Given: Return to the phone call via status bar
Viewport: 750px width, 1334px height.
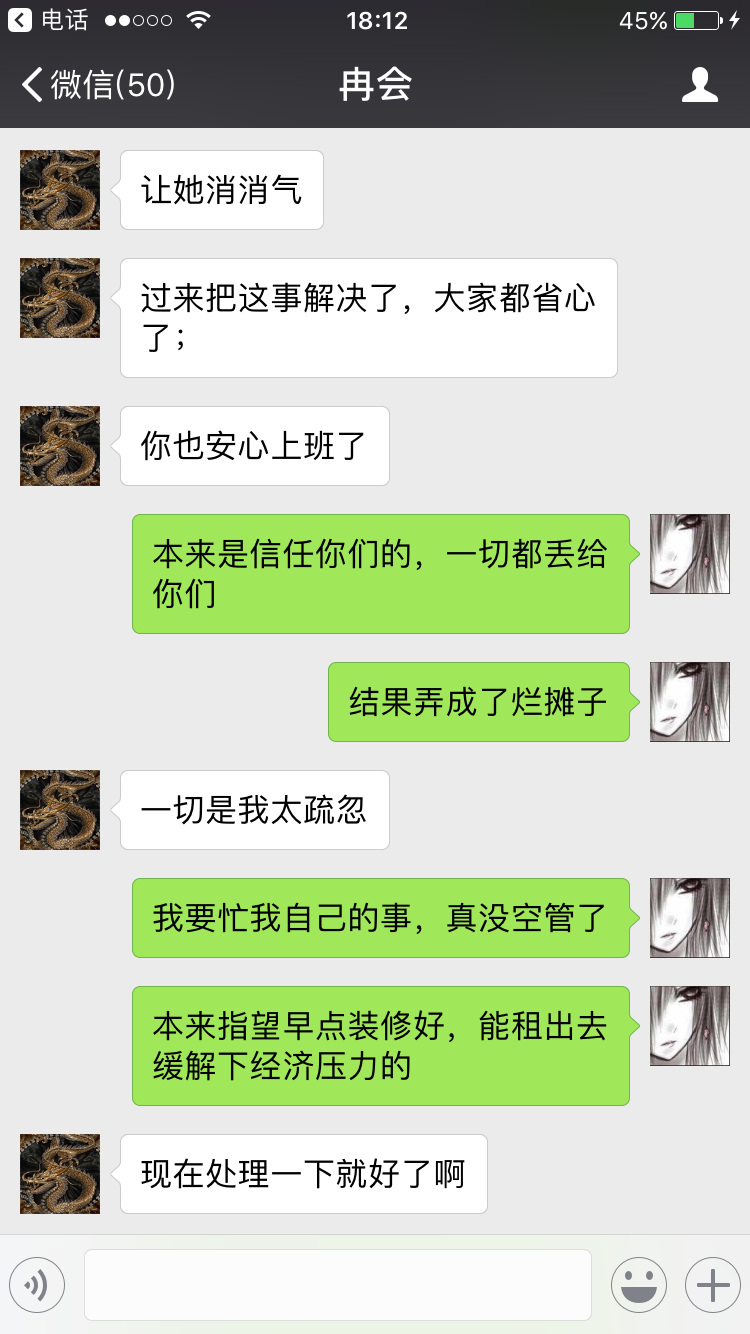Looking at the screenshot, I should coord(50,20).
